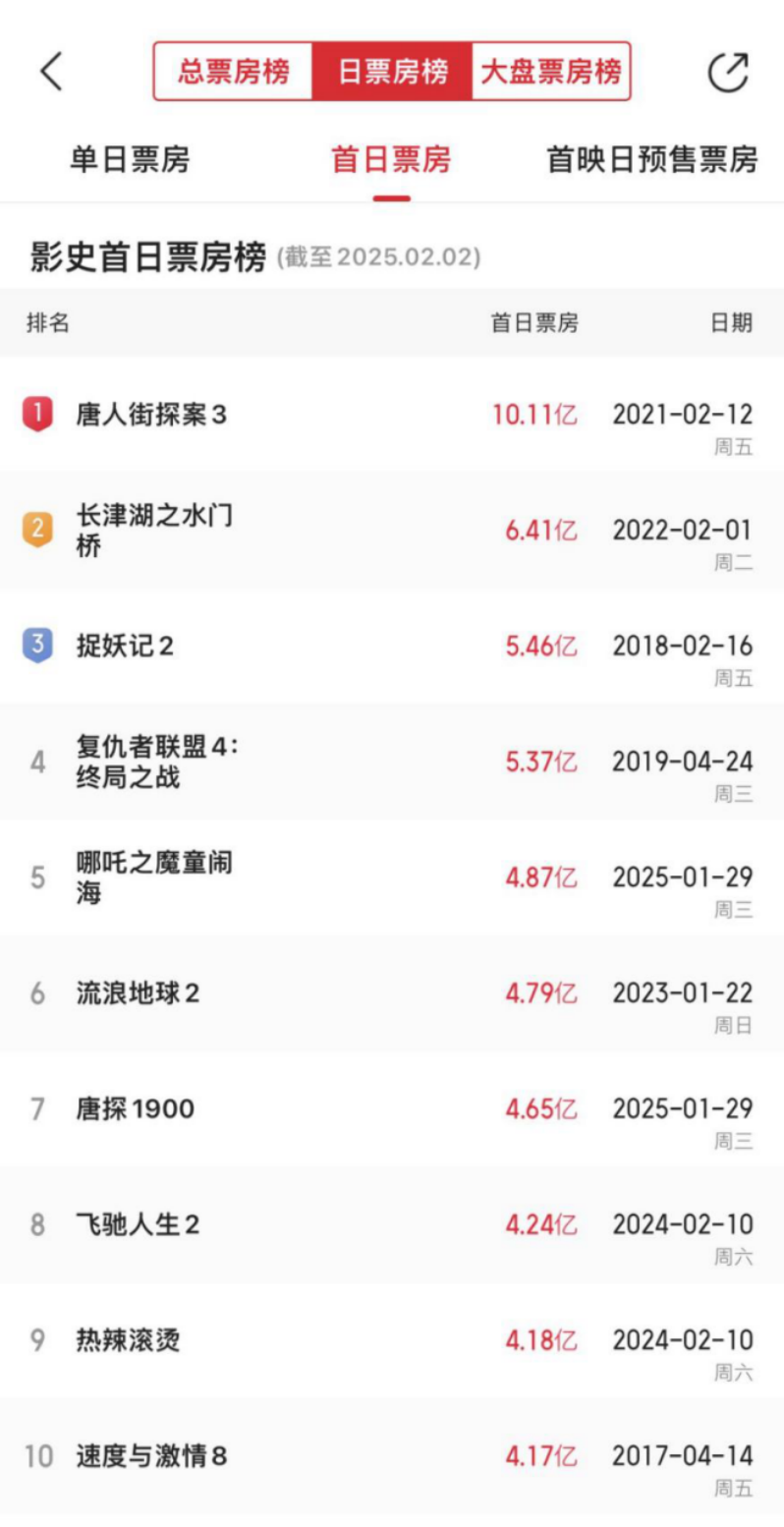
Task: Tap the 飞驰人生2 entry
Action: (x=392, y=1225)
